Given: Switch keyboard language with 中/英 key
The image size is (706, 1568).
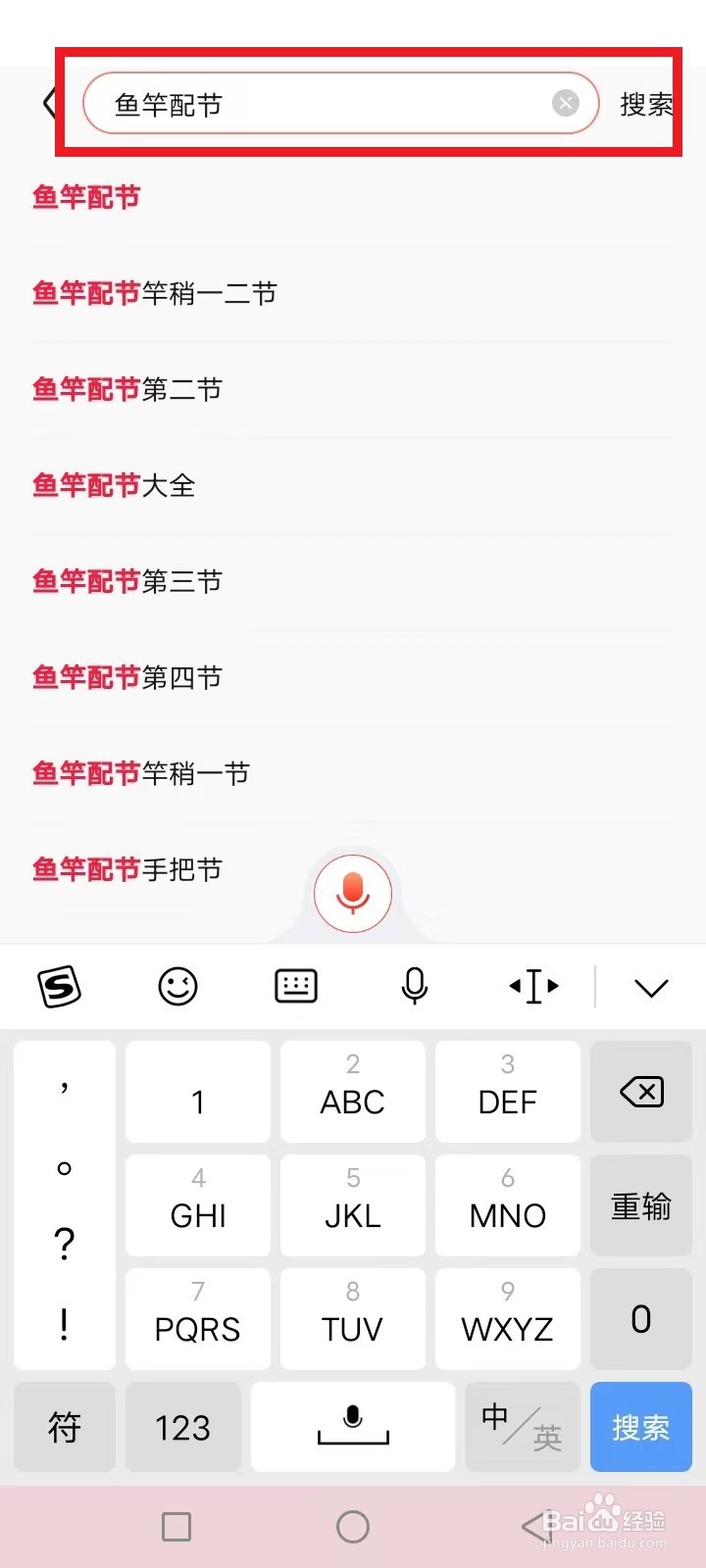Looking at the screenshot, I should click(522, 1427).
